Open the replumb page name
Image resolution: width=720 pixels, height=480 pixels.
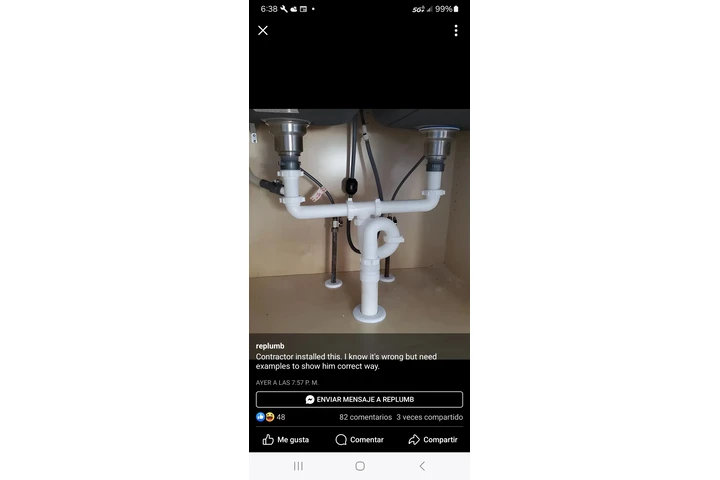coord(270,346)
